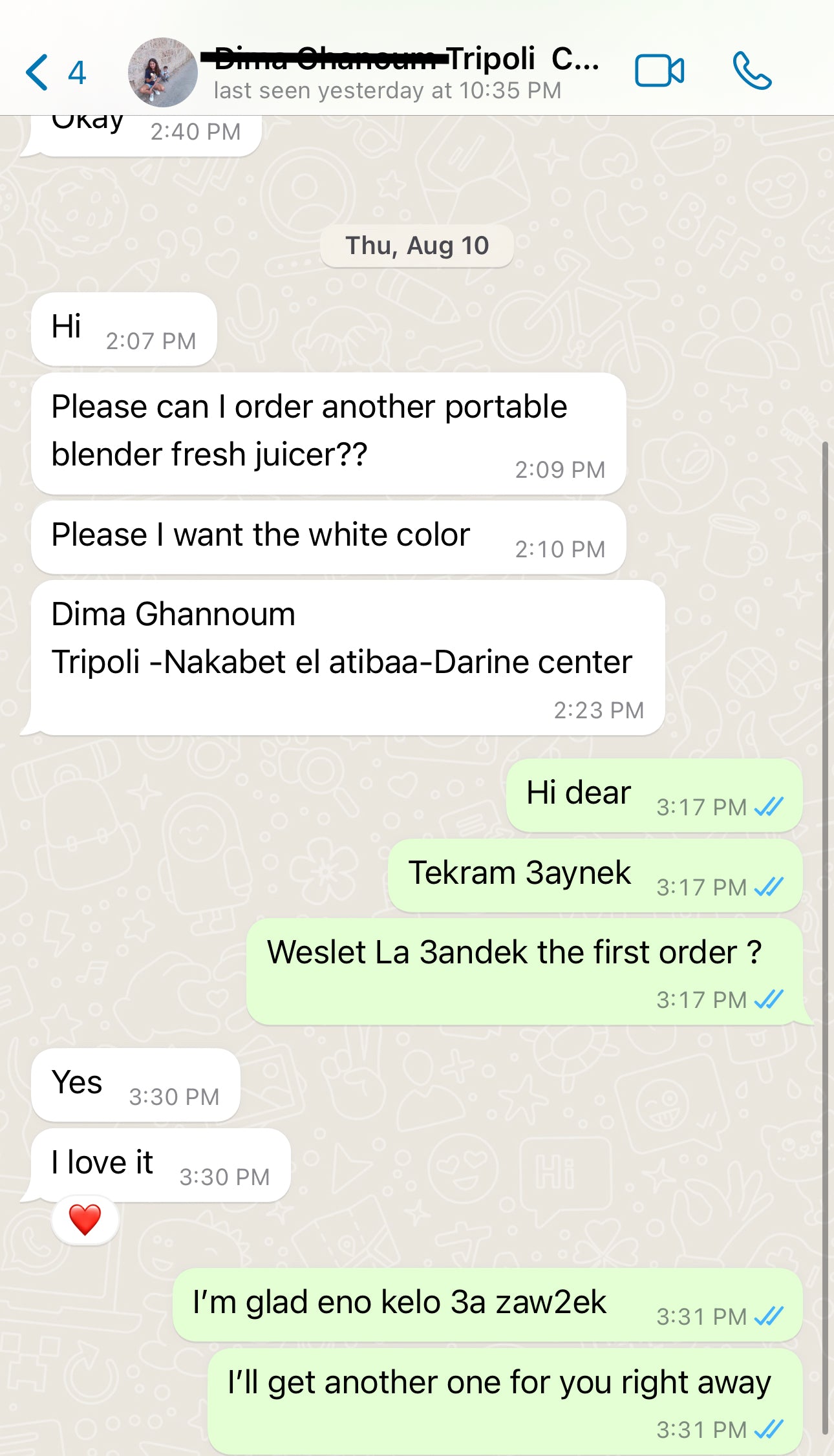
Task: Open the contact's profile picture
Action: (x=163, y=72)
